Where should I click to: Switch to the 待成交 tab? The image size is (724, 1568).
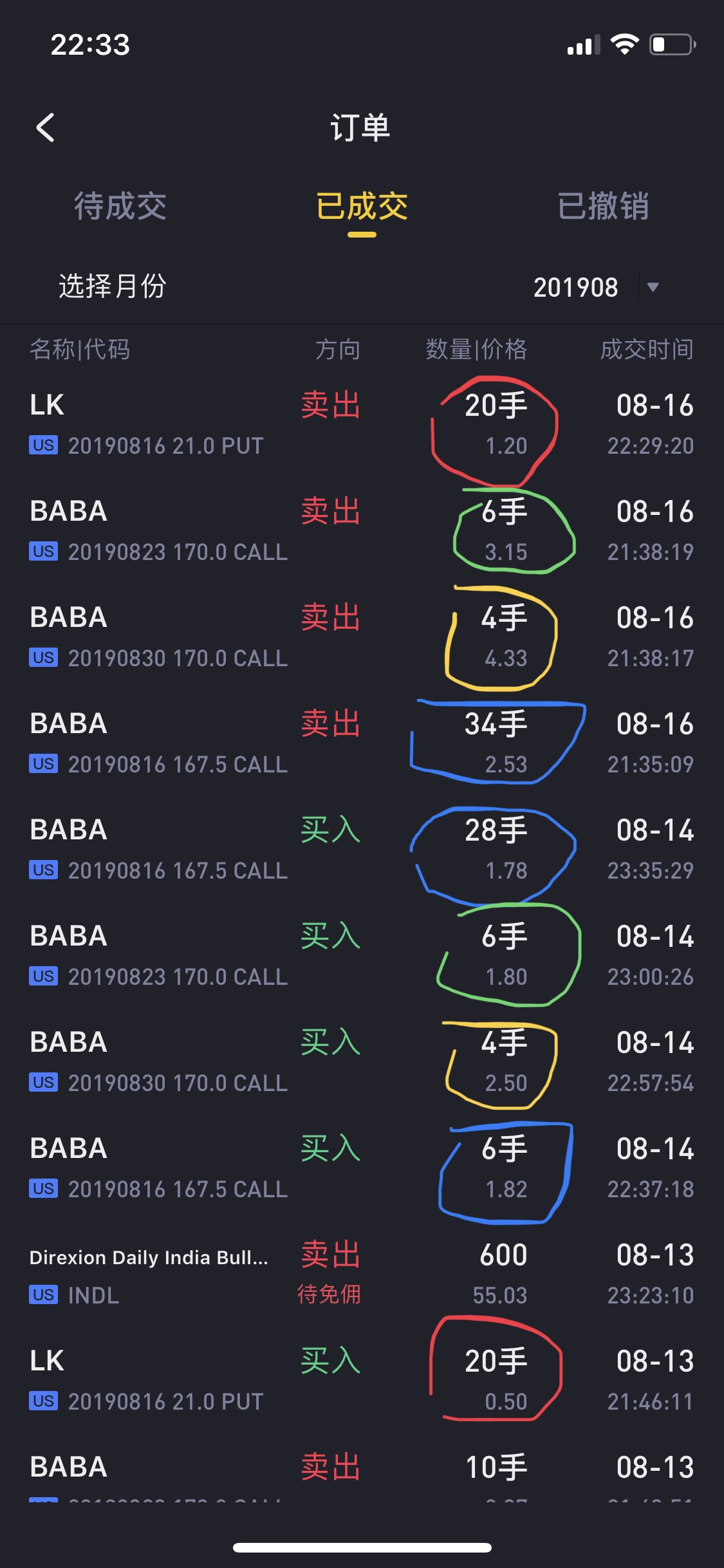pyautogui.click(x=120, y=206)
